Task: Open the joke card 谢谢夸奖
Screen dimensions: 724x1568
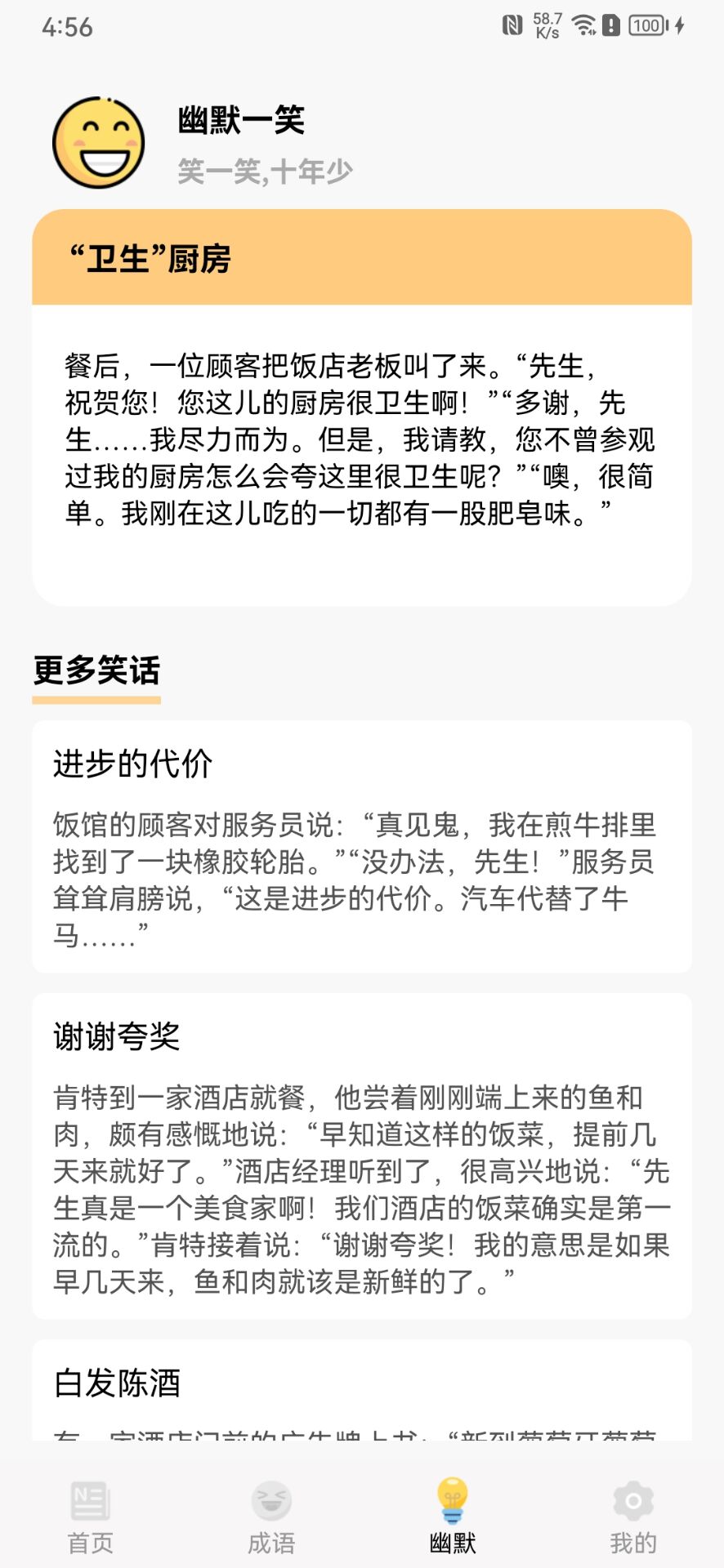Action: click(x=361, y=1156)
